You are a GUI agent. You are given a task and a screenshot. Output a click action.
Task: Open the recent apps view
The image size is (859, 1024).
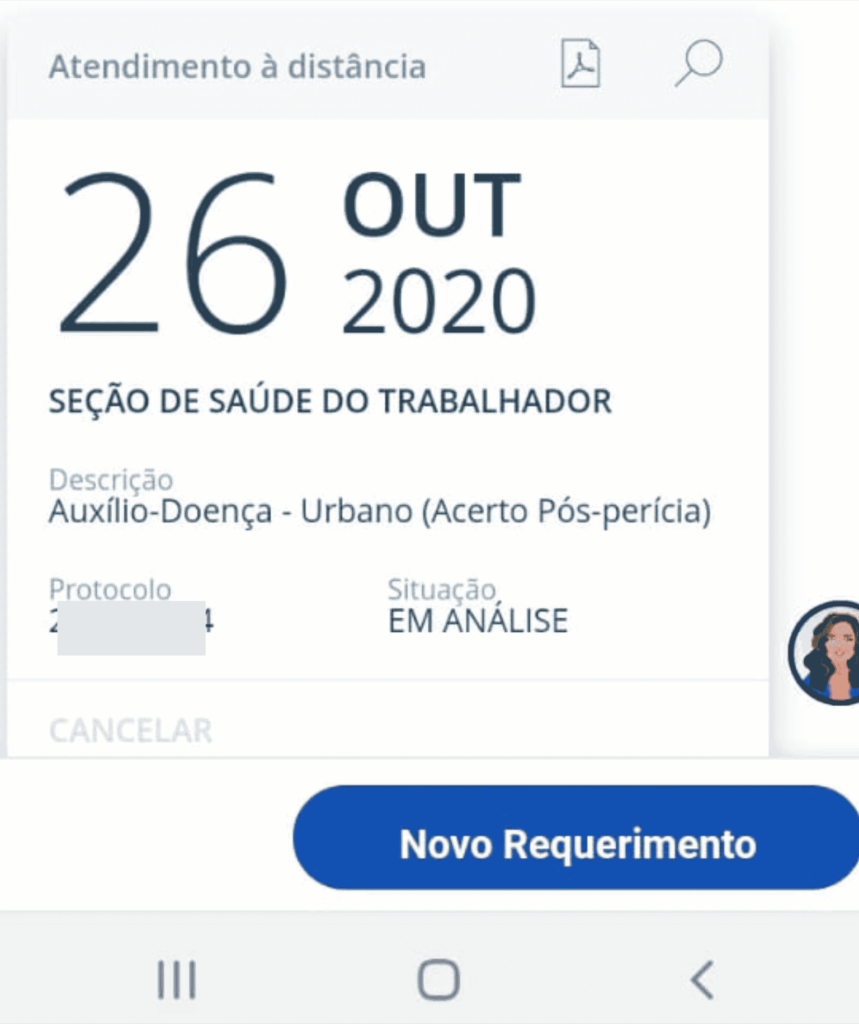tap(177, 979)
